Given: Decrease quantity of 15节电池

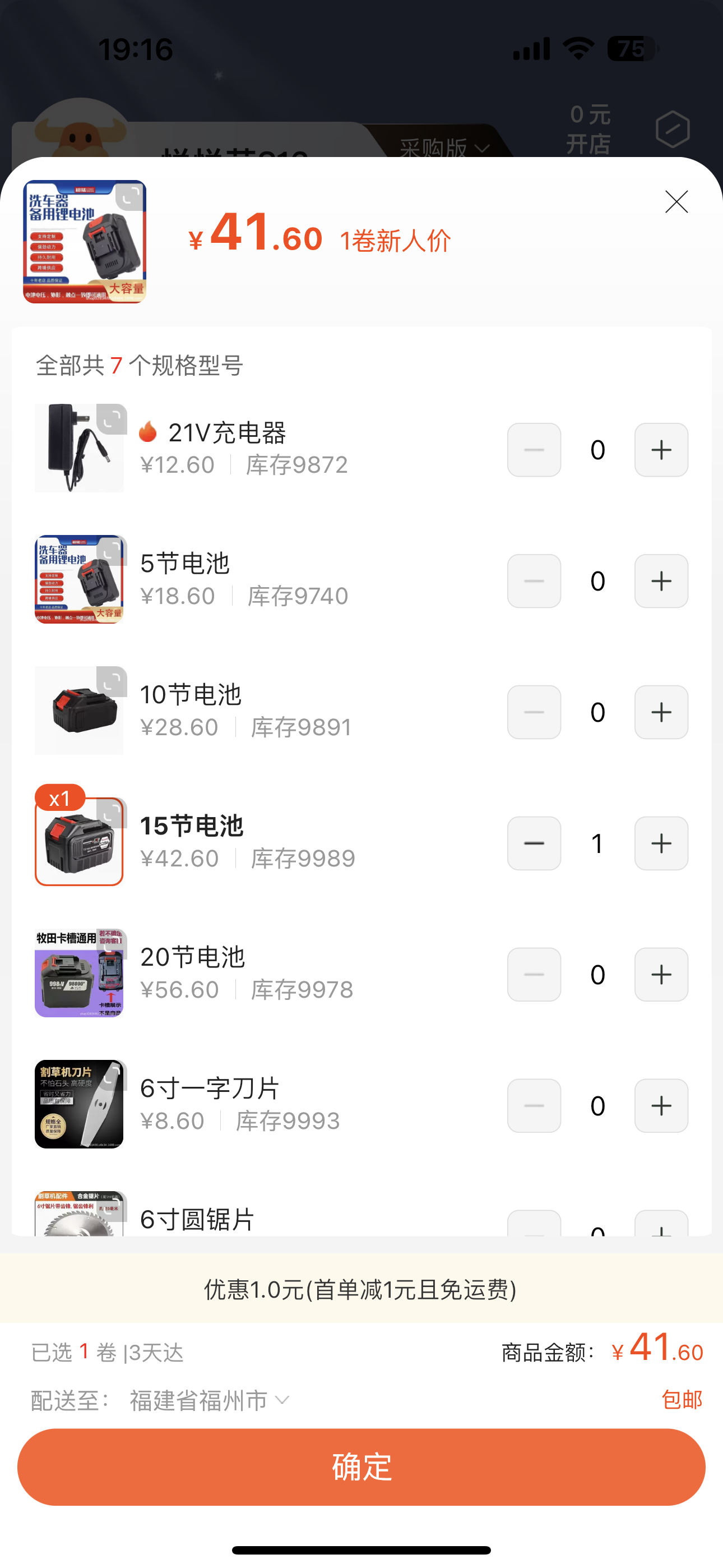Looking at the screenshot, I should pyautogui.click(x=534, y=843).
